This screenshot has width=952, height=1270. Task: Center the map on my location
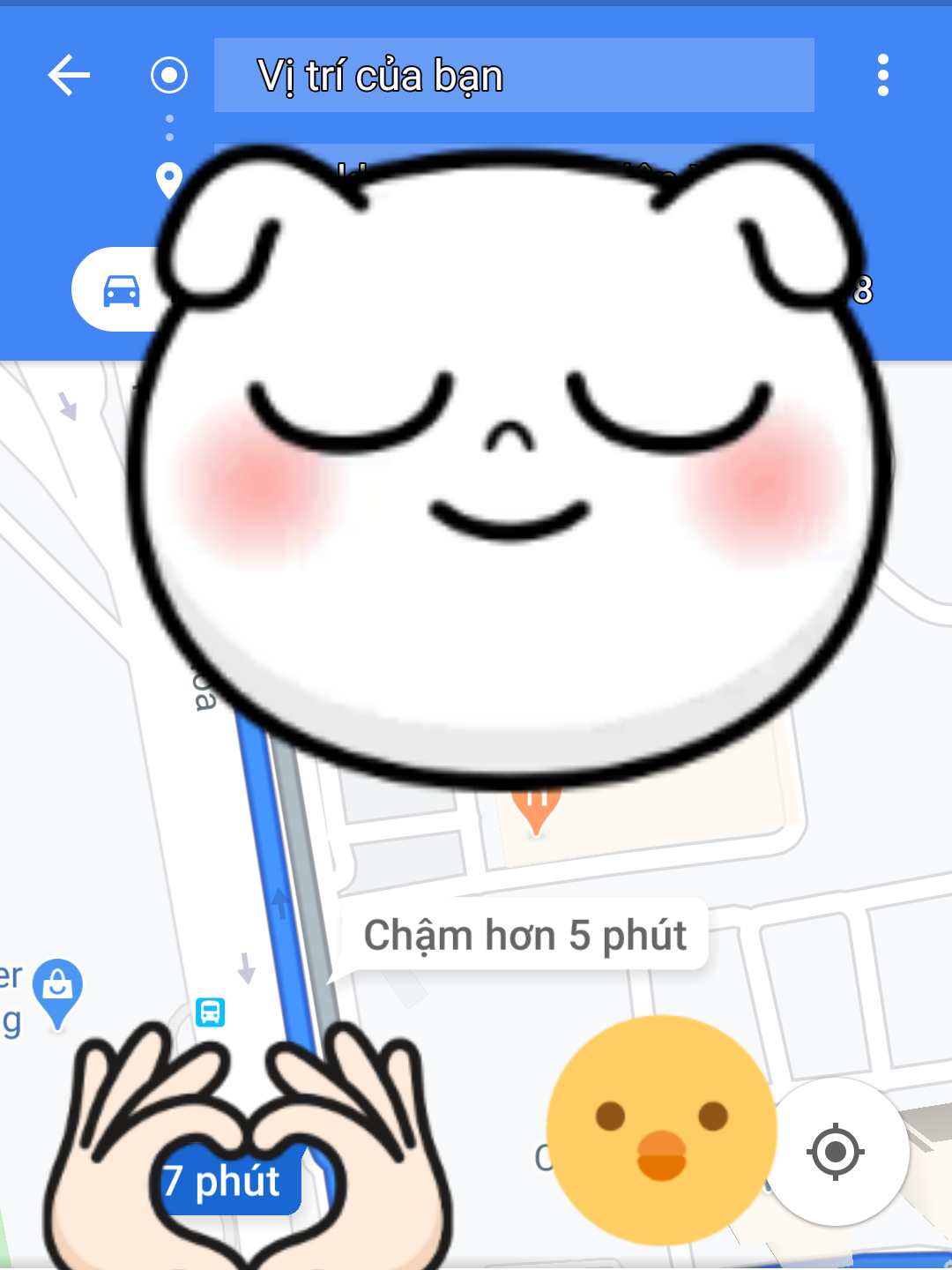pos(835,1151)
